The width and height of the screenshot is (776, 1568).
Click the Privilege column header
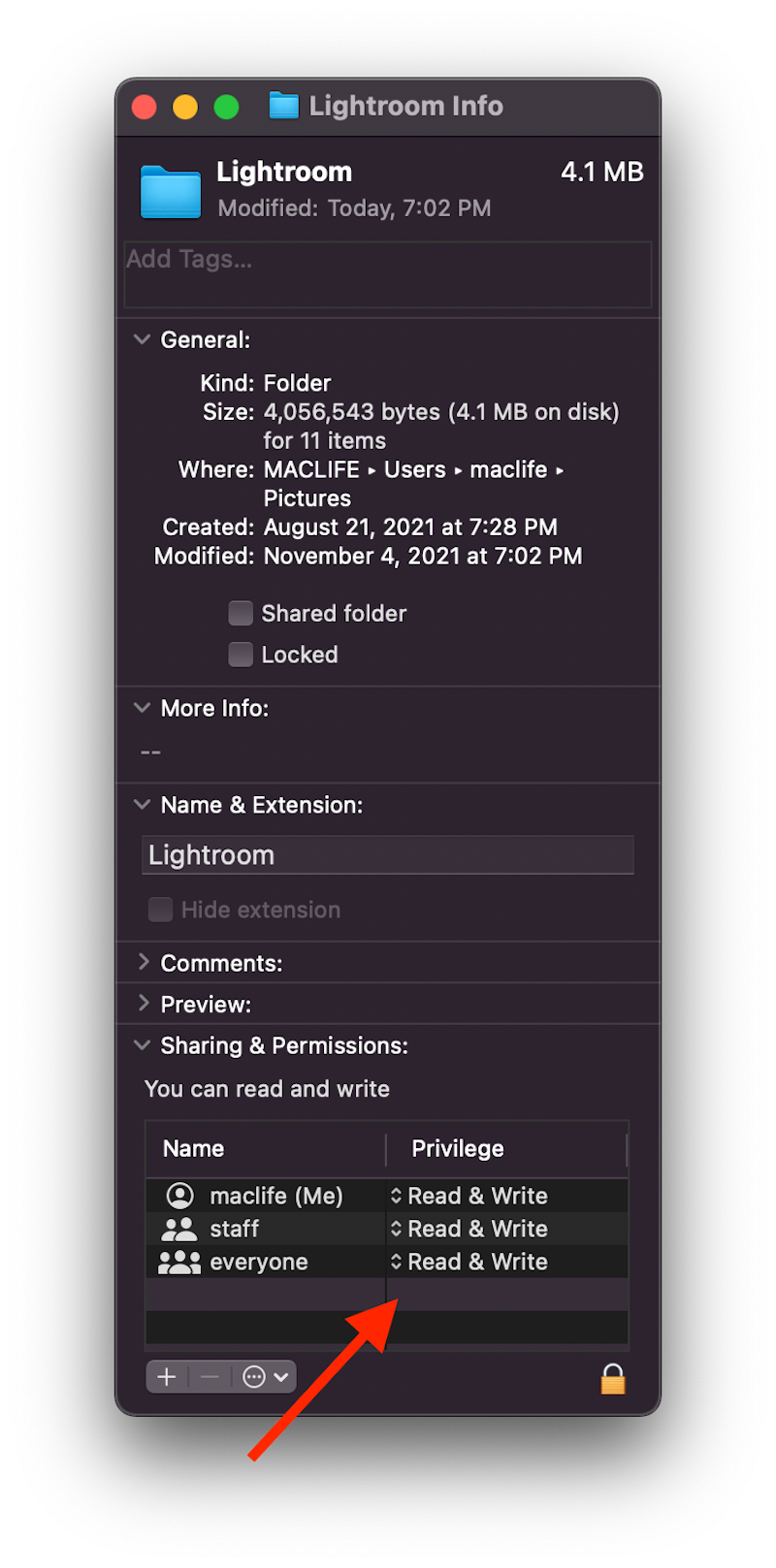[x=457, y=1148]
